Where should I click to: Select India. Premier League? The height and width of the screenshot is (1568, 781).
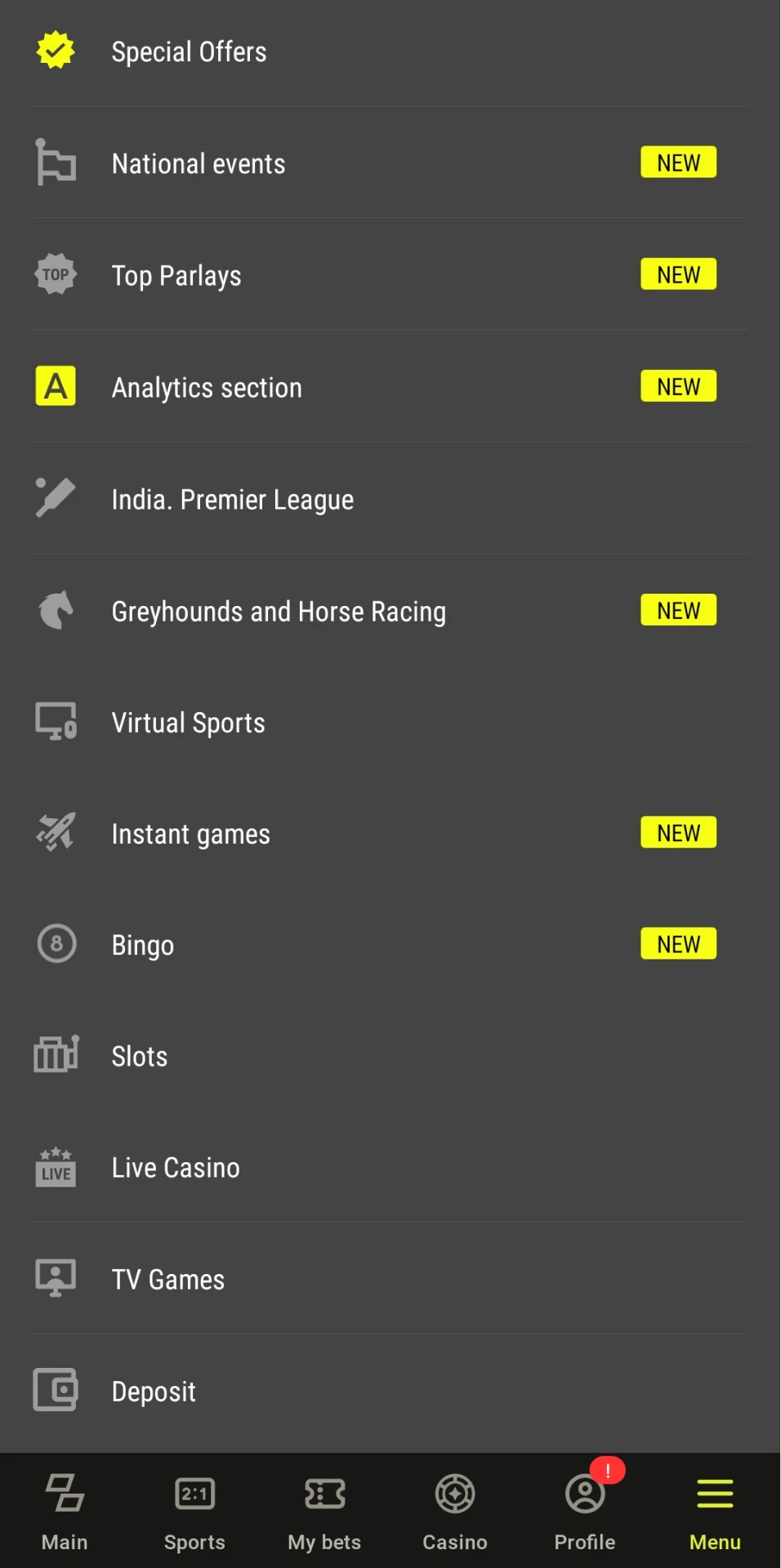pyautogui.click(x=233, y=499)
